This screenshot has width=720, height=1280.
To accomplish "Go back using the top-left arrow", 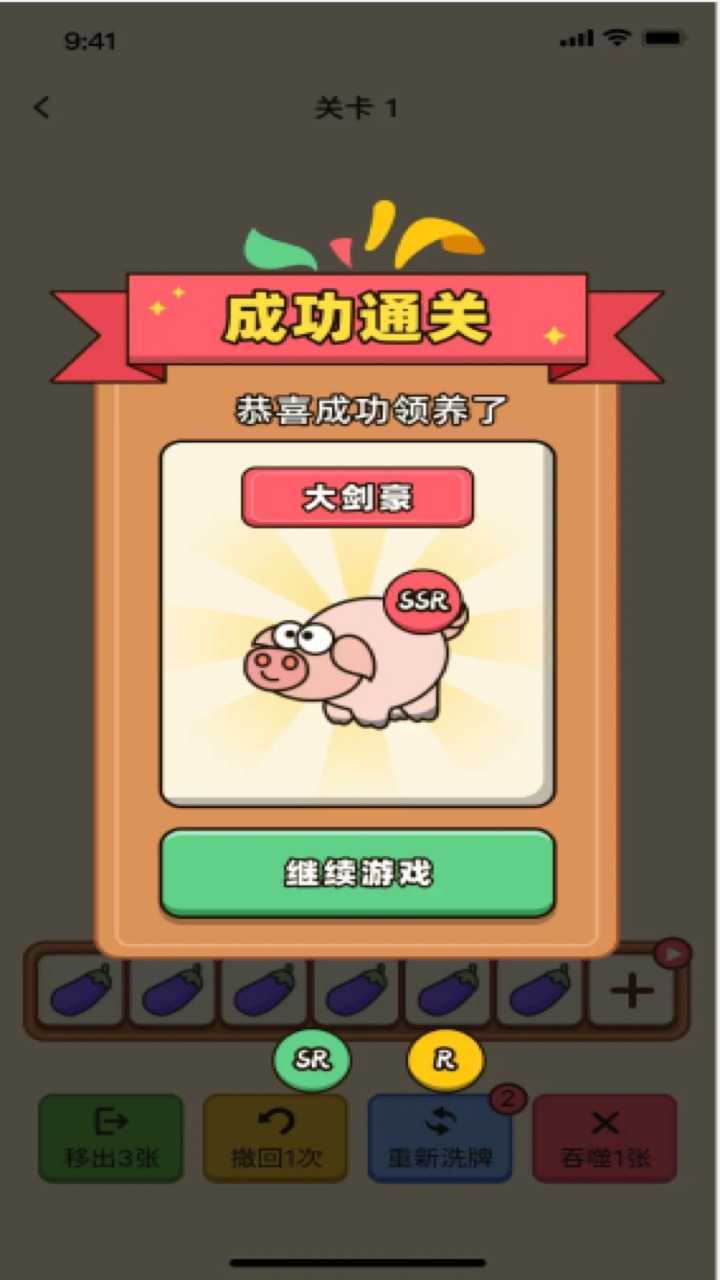I will coord(41,108).
